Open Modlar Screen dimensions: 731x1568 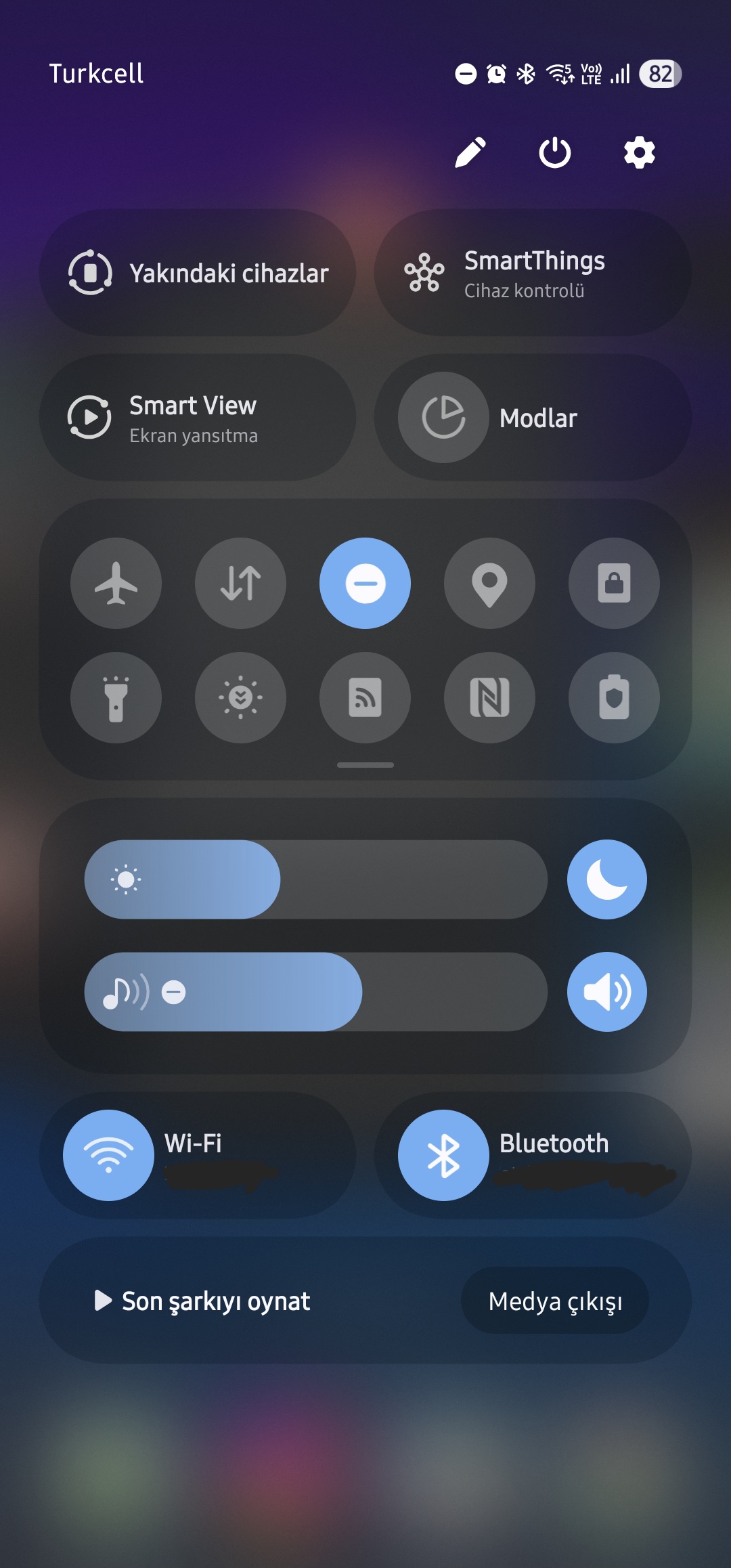click(x=533, y=418)
